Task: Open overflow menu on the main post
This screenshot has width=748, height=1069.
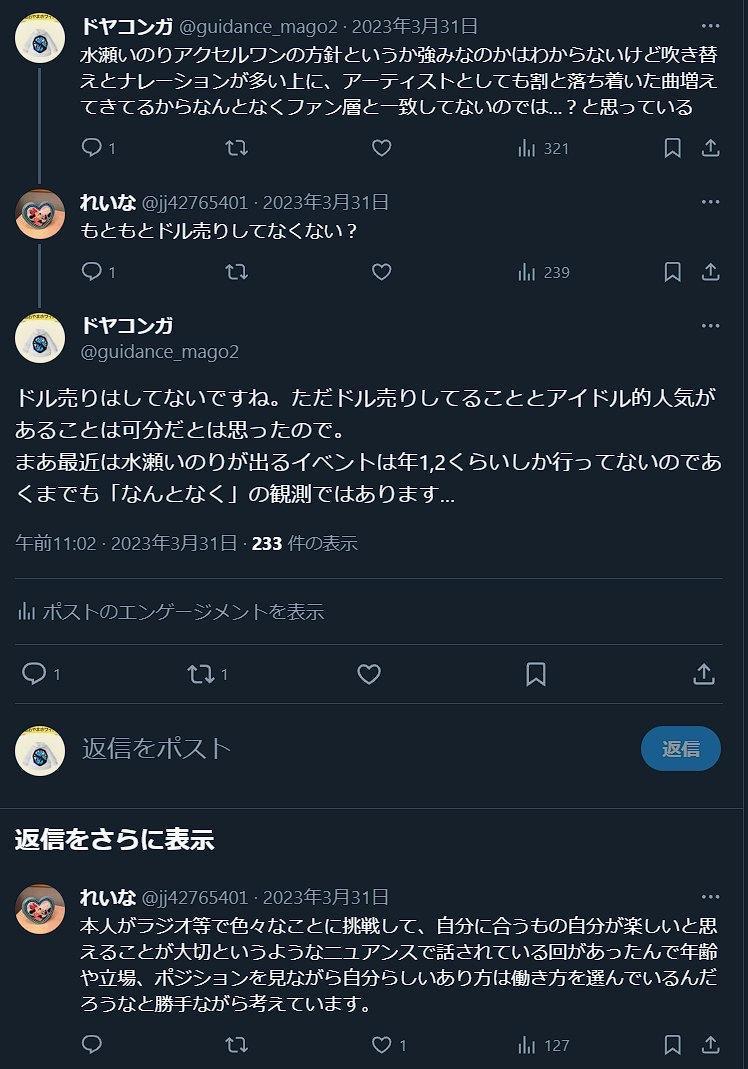Action: [710, 326]
